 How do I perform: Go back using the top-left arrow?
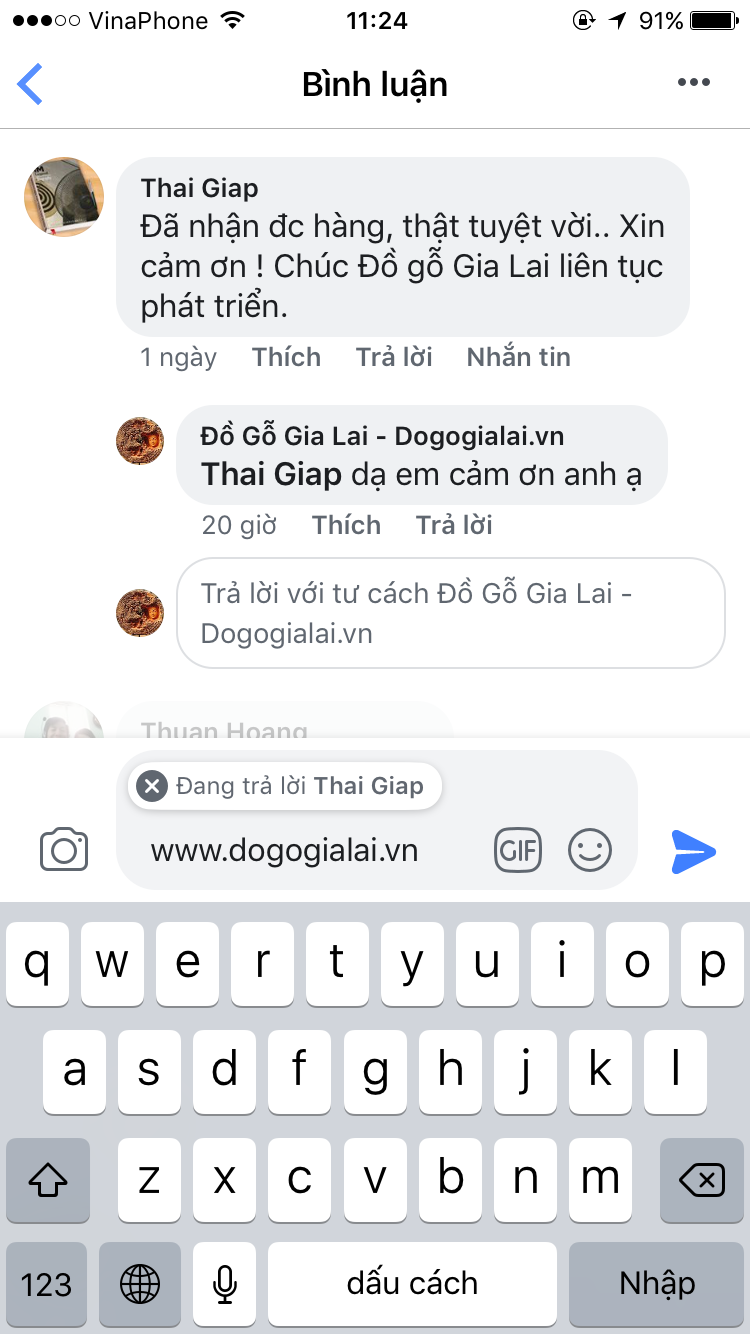[31, 84]
